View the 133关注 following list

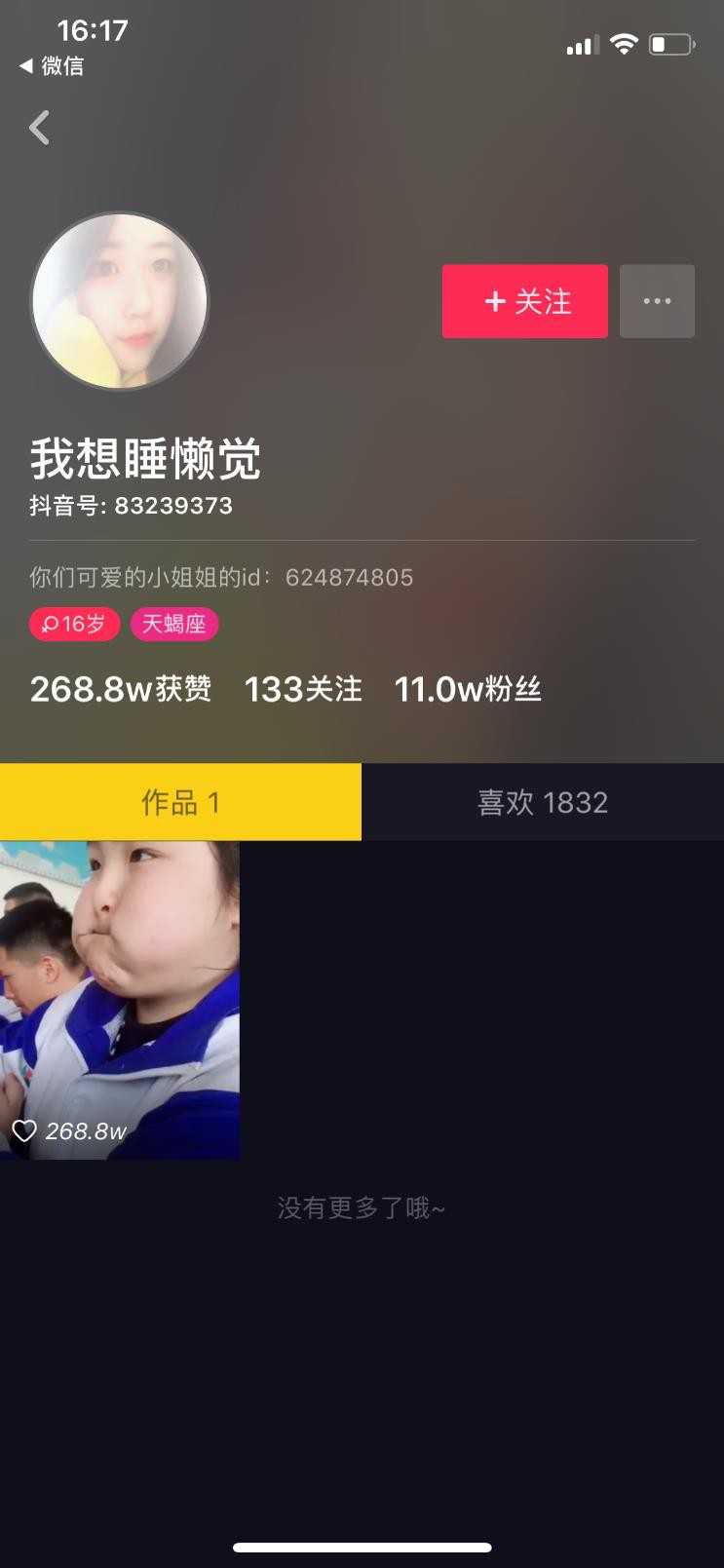(x=302, y=689)
